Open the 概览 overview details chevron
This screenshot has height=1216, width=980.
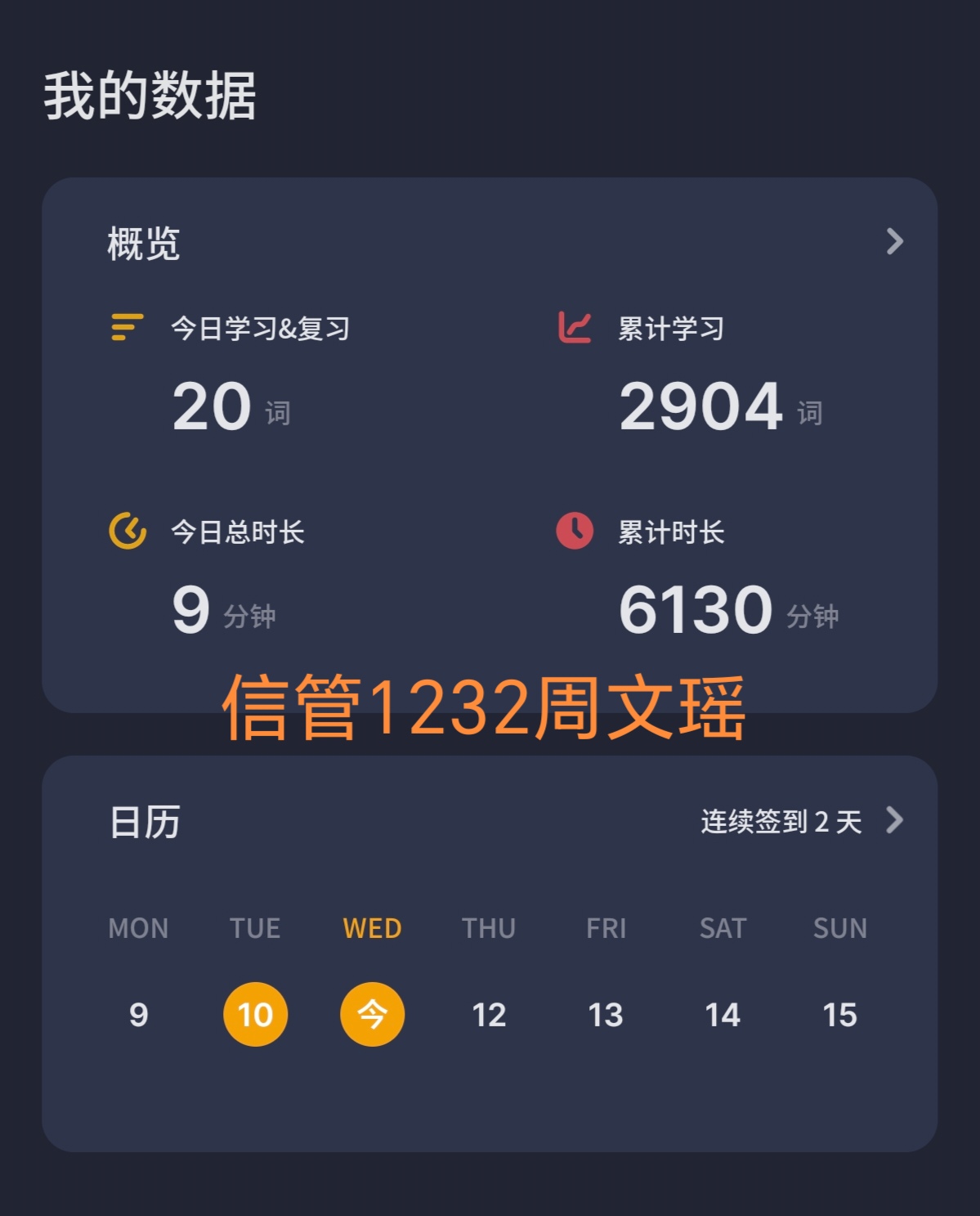tap(895, 241)
